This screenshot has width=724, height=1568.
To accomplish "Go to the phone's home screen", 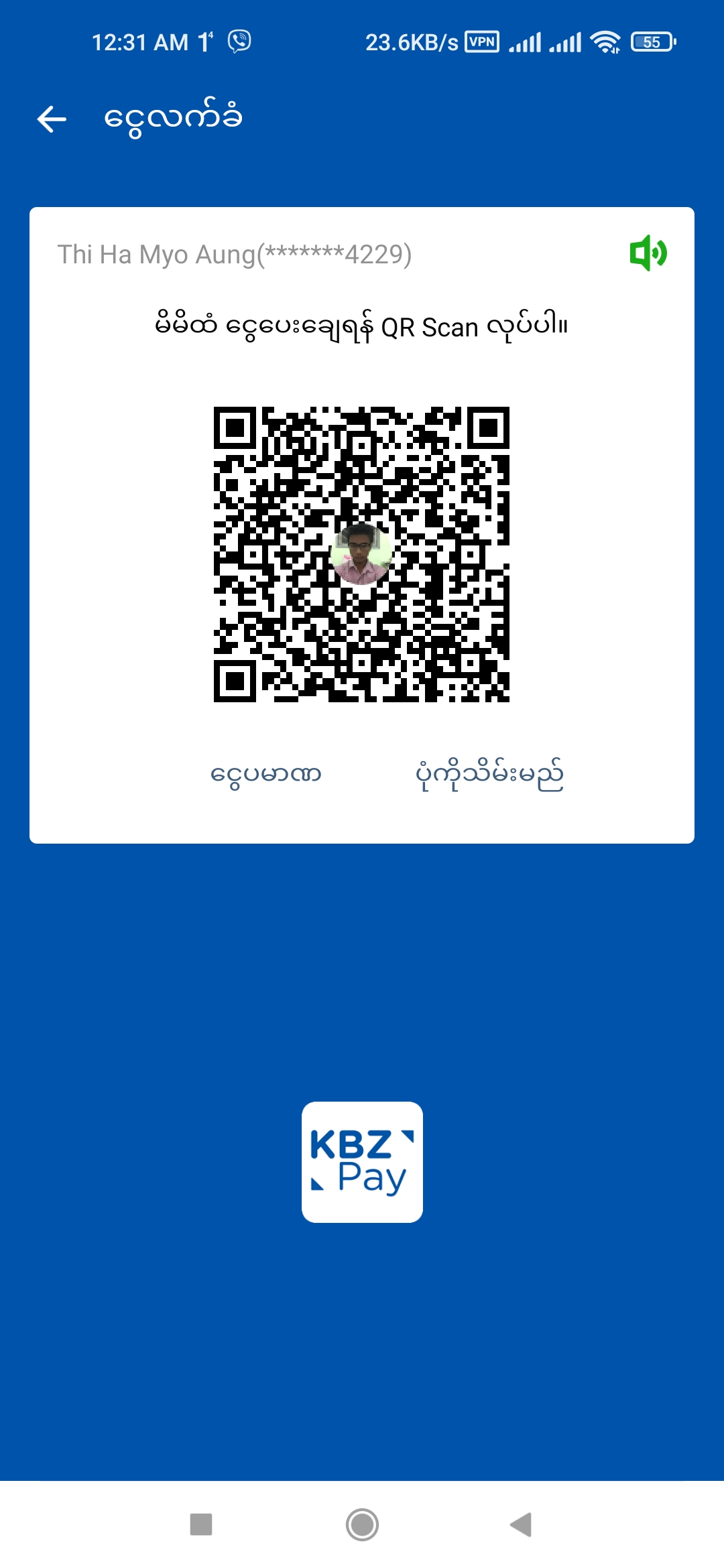I will pyautogui.click(x=362, y=1524).
